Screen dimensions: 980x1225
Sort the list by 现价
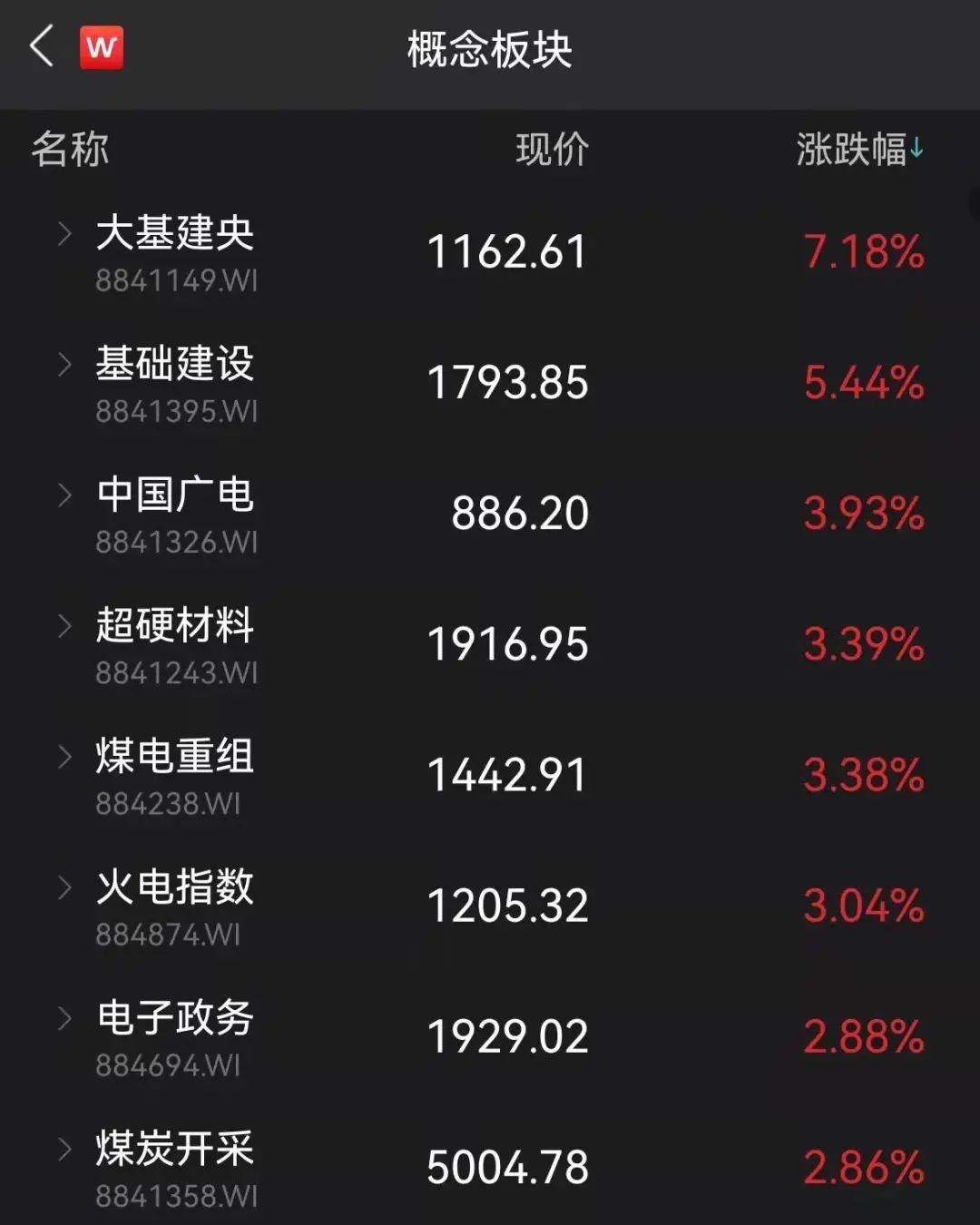552,149
